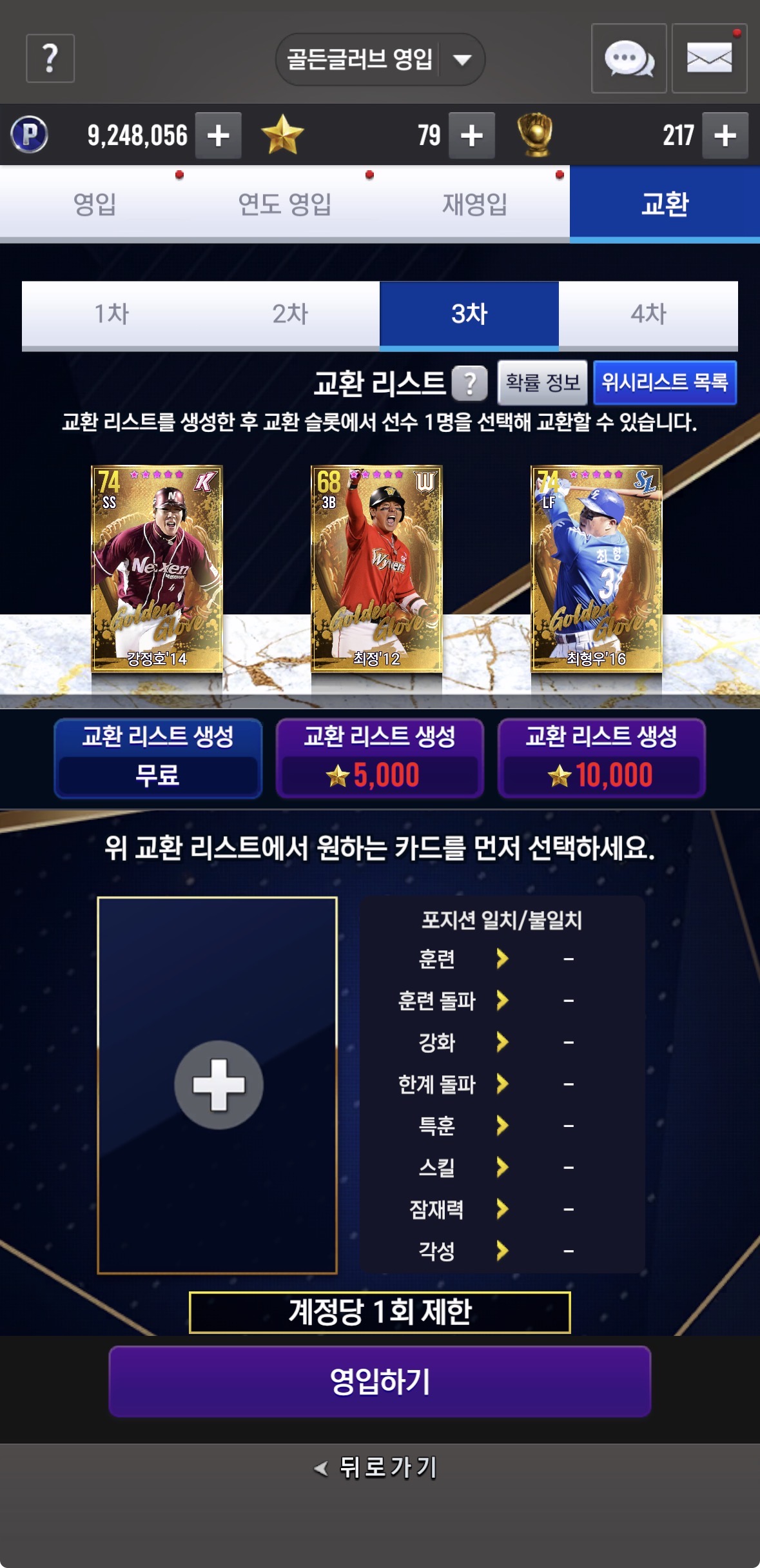This screenshot has width=760, height=1568.
Task: Open 위시리스트 목록
Action: [664, 382]
